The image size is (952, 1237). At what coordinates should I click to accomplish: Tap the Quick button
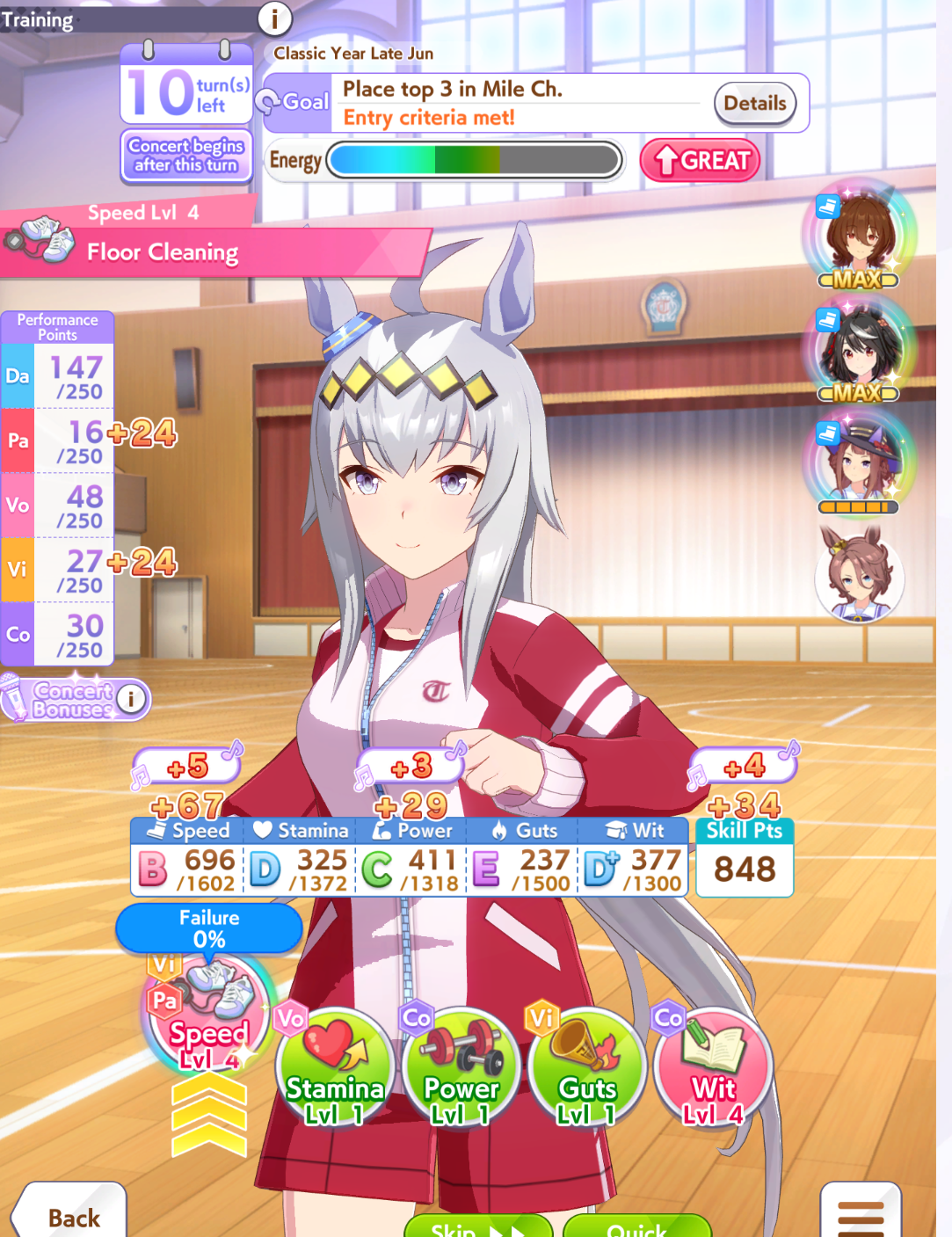click(x=637, y=1226)
